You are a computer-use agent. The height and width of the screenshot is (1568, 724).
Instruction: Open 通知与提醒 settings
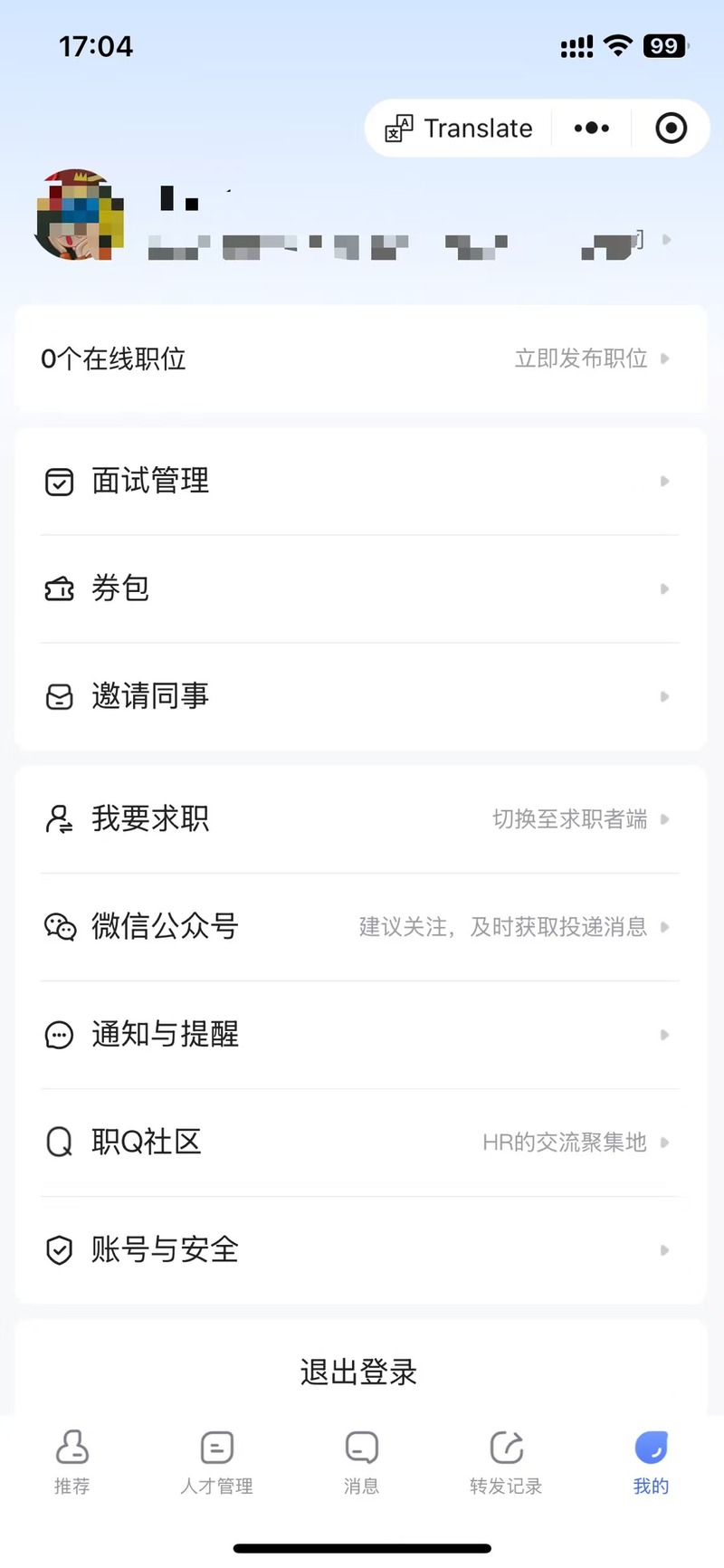coord(361,1035)
